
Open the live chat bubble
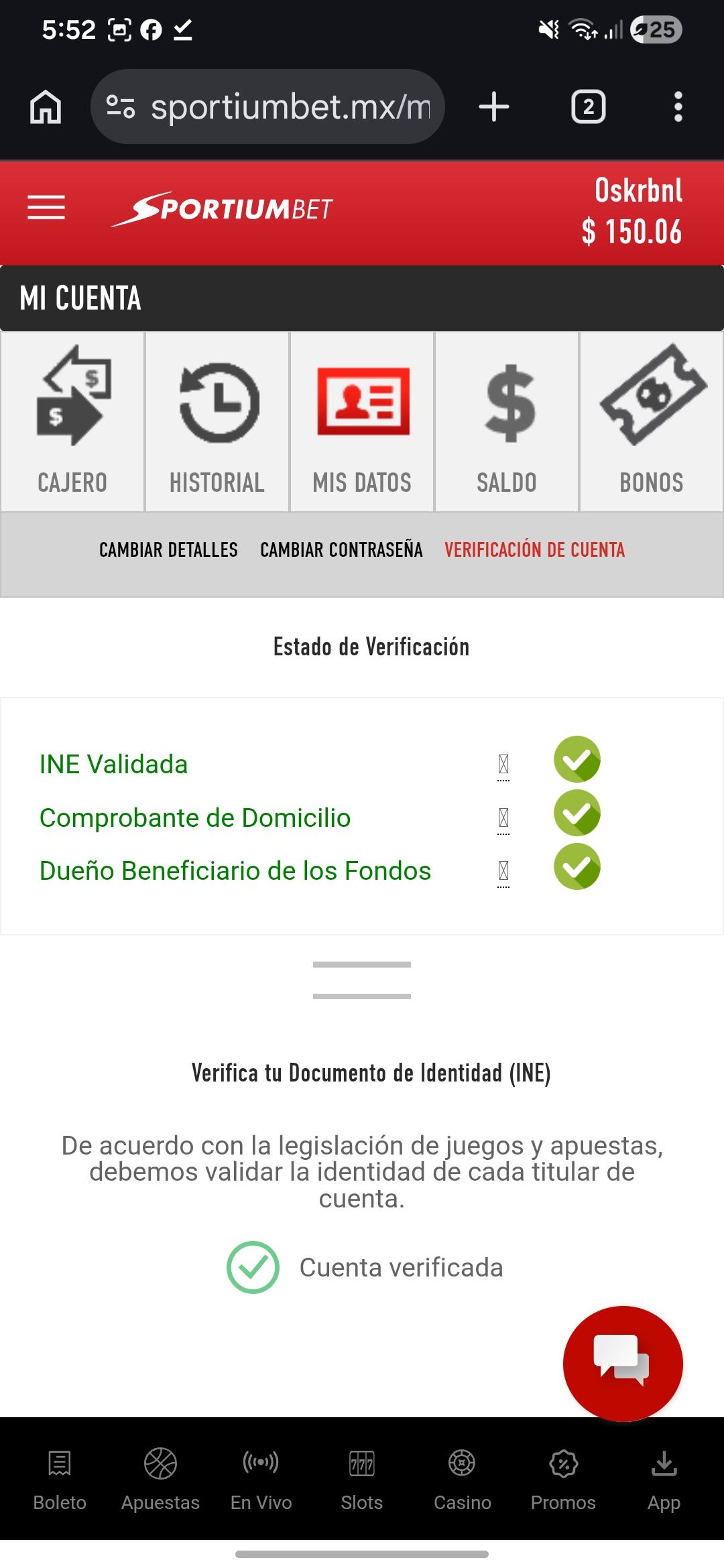pyautogui.click(x=623, y=1364)
